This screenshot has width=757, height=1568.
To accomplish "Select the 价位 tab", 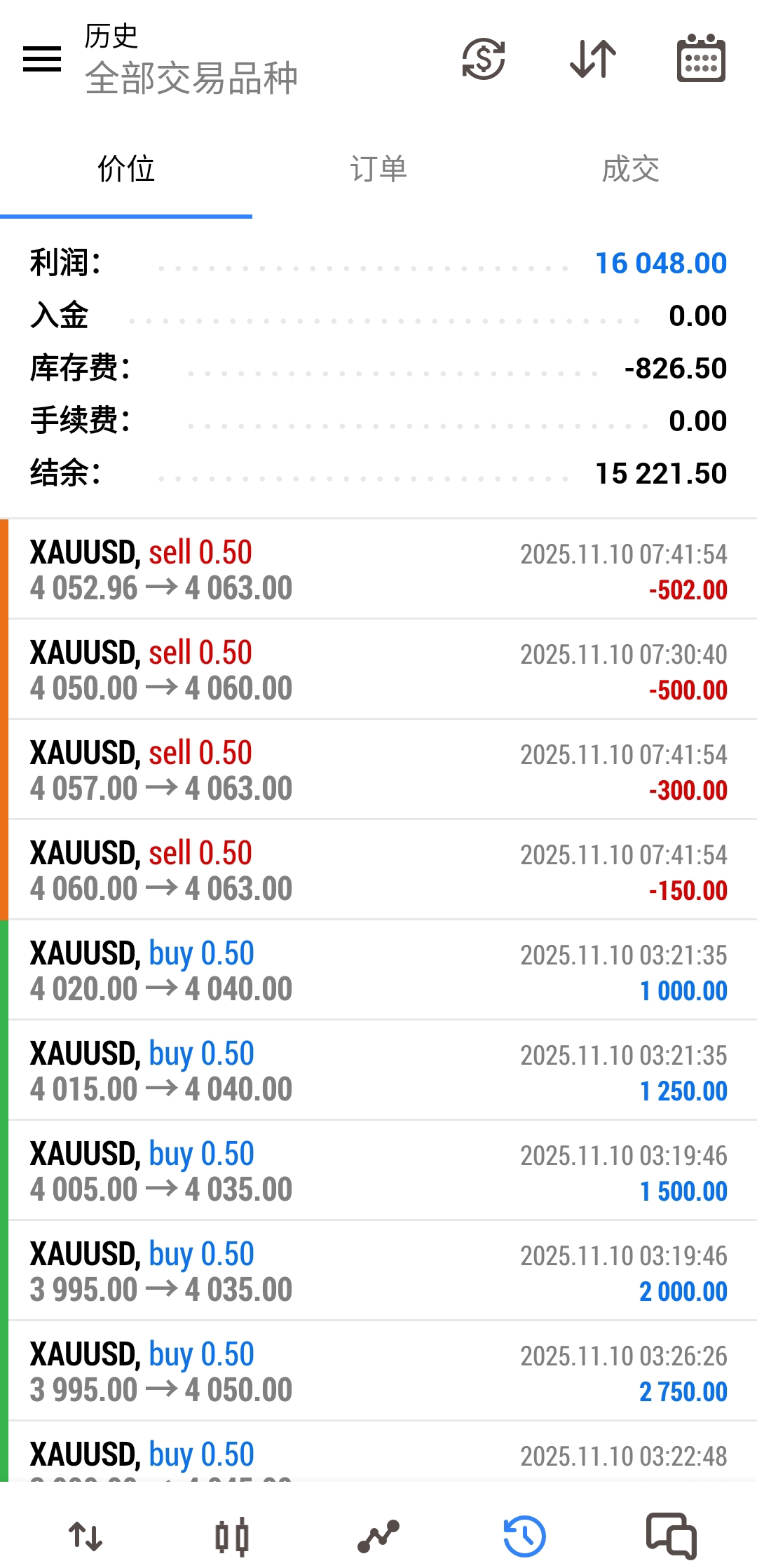I will pos(126,170).
